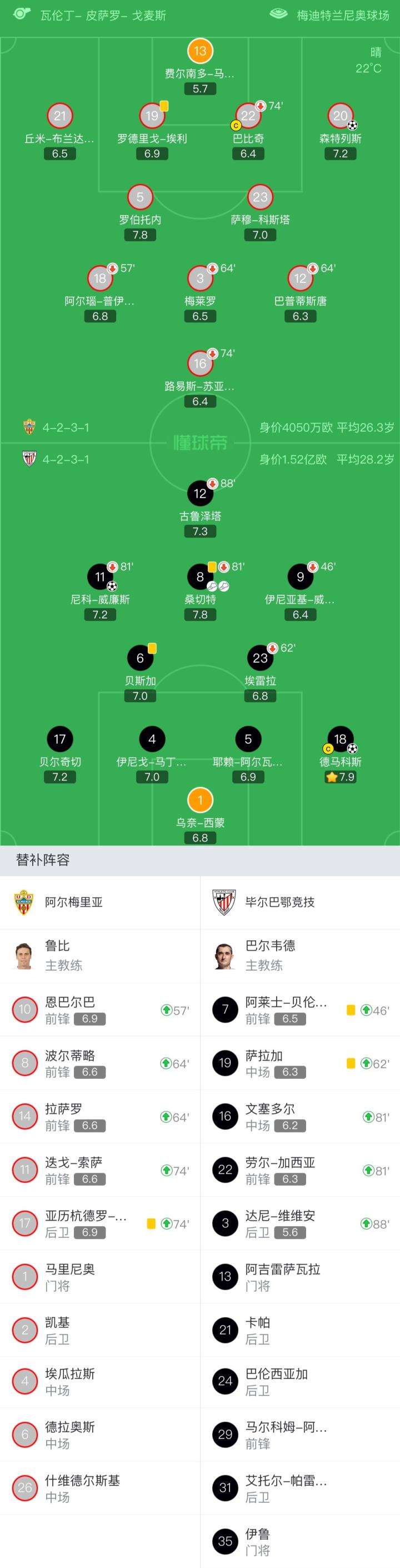The width and height of the screenshot is (400, 1568).
Task: Open bench player 什维德尔斯基 row
Action: [100, 1489]
